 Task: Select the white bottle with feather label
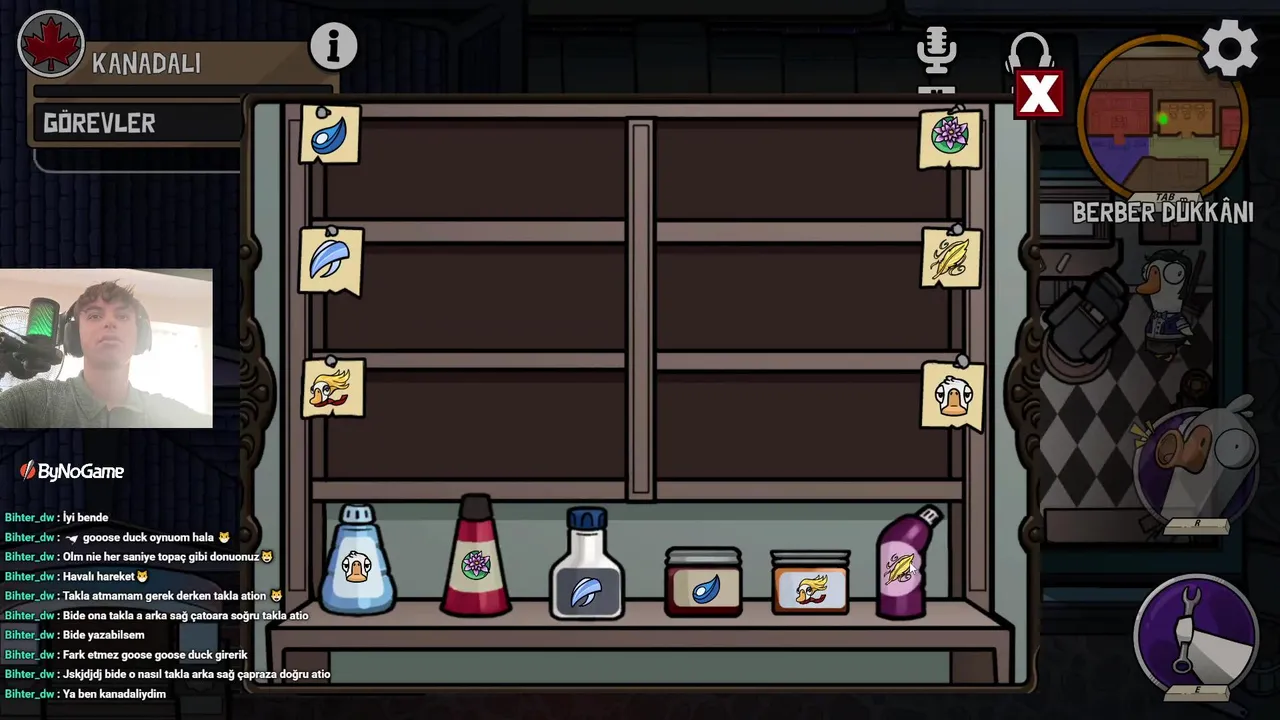point(587,568)
